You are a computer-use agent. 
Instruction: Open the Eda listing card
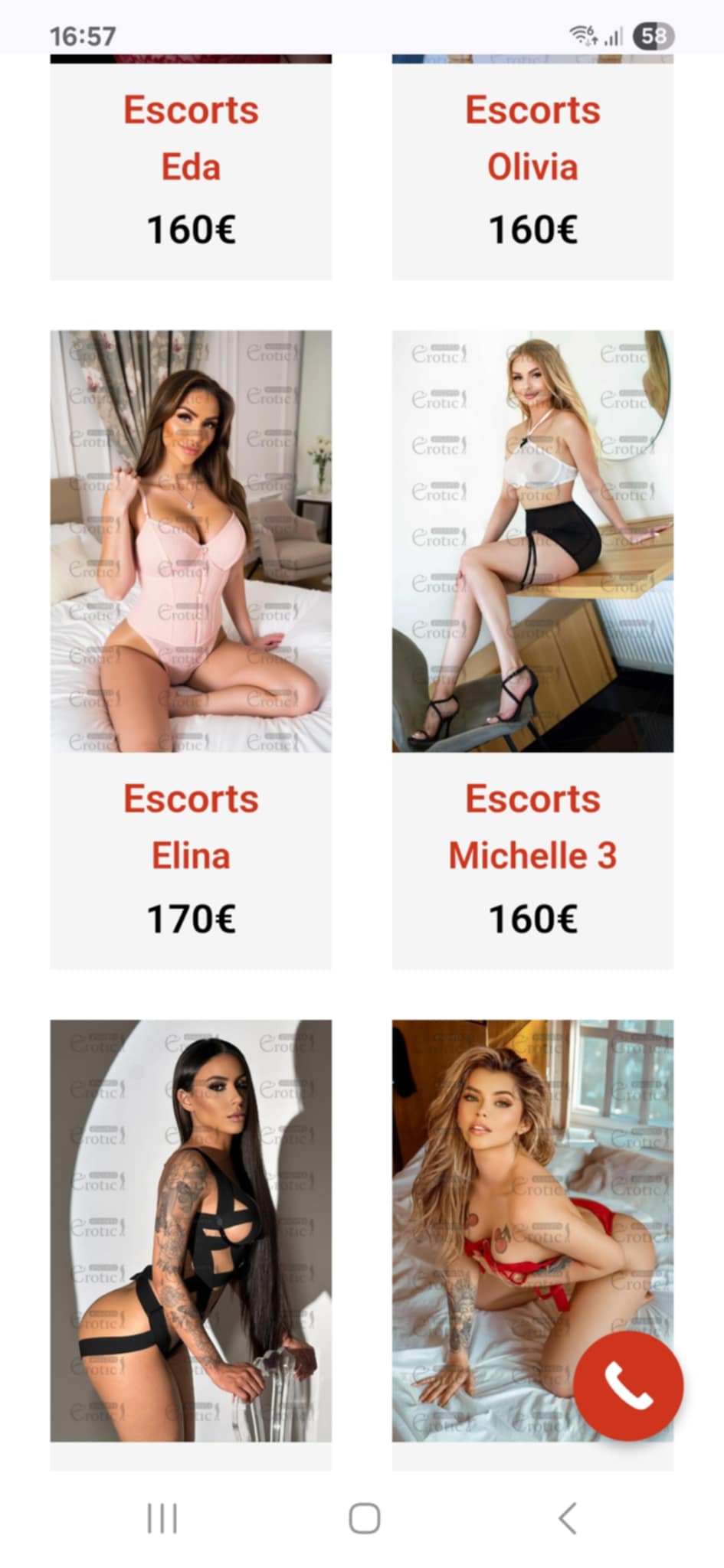coord(191,167)
